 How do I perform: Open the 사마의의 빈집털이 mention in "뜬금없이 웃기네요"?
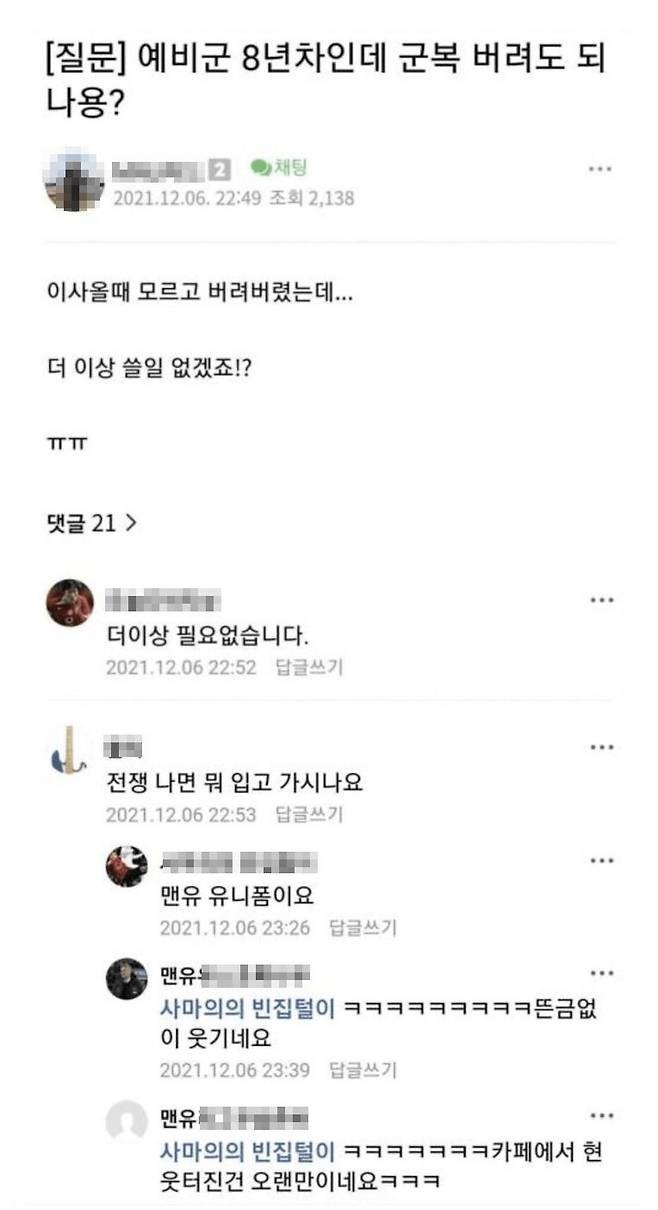point(248,1009)
